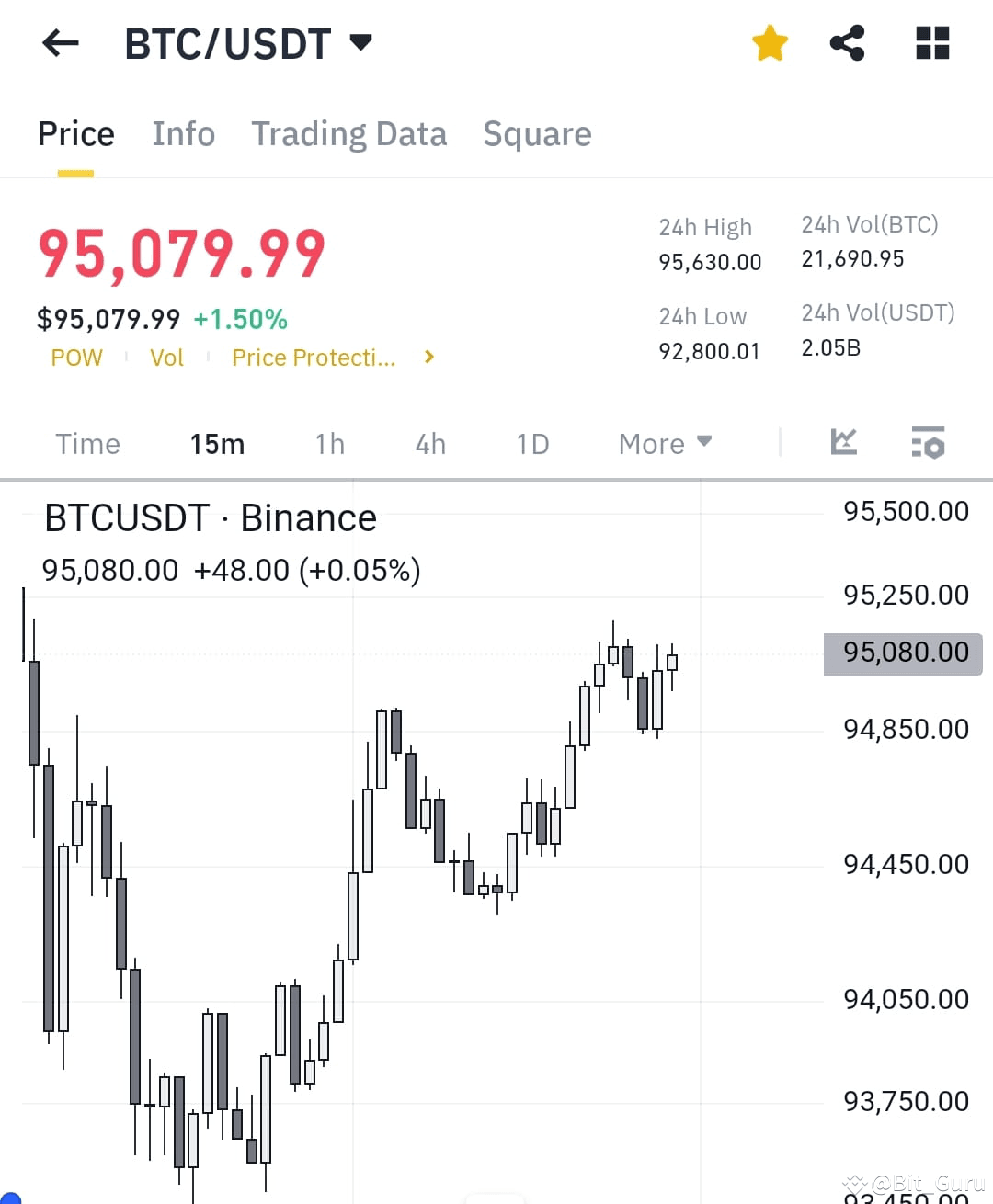Open the grid layout menu icon
Screen dimensions: 993x1204
[931, 42]
